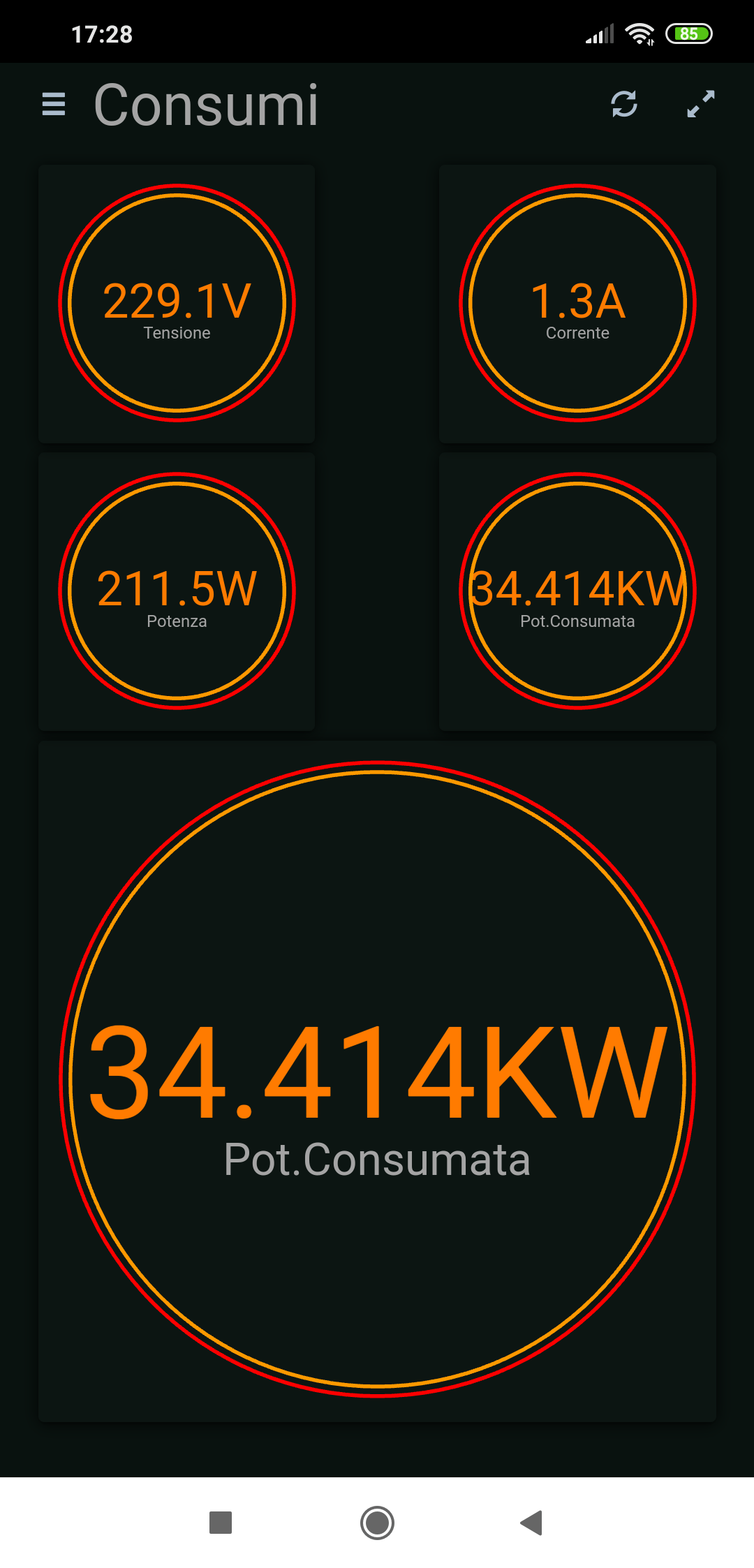The width and height of the screenshot is (754, 1568).
Task: Refresh the Consumi dashboard data
Action: (624, 105)
